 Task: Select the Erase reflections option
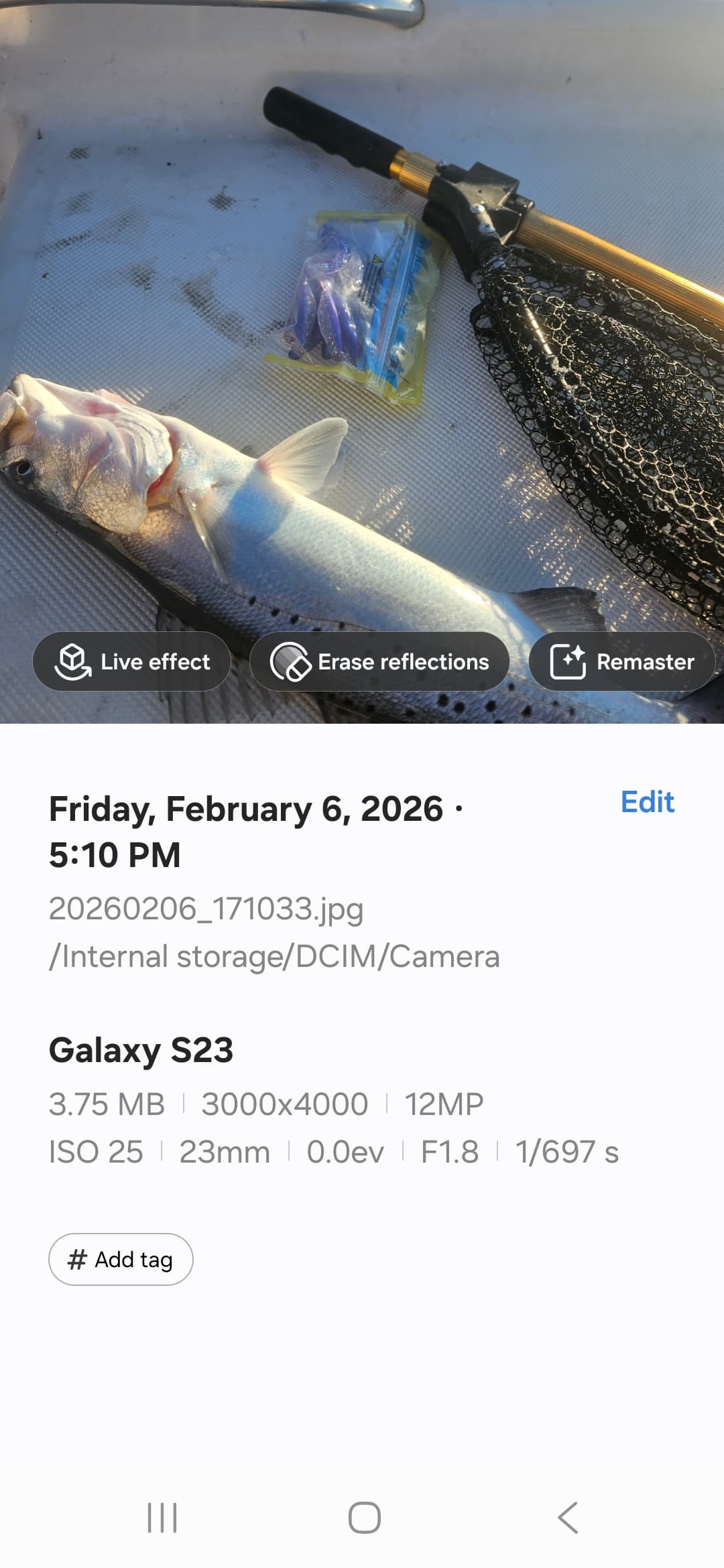(x=379, y=661)
